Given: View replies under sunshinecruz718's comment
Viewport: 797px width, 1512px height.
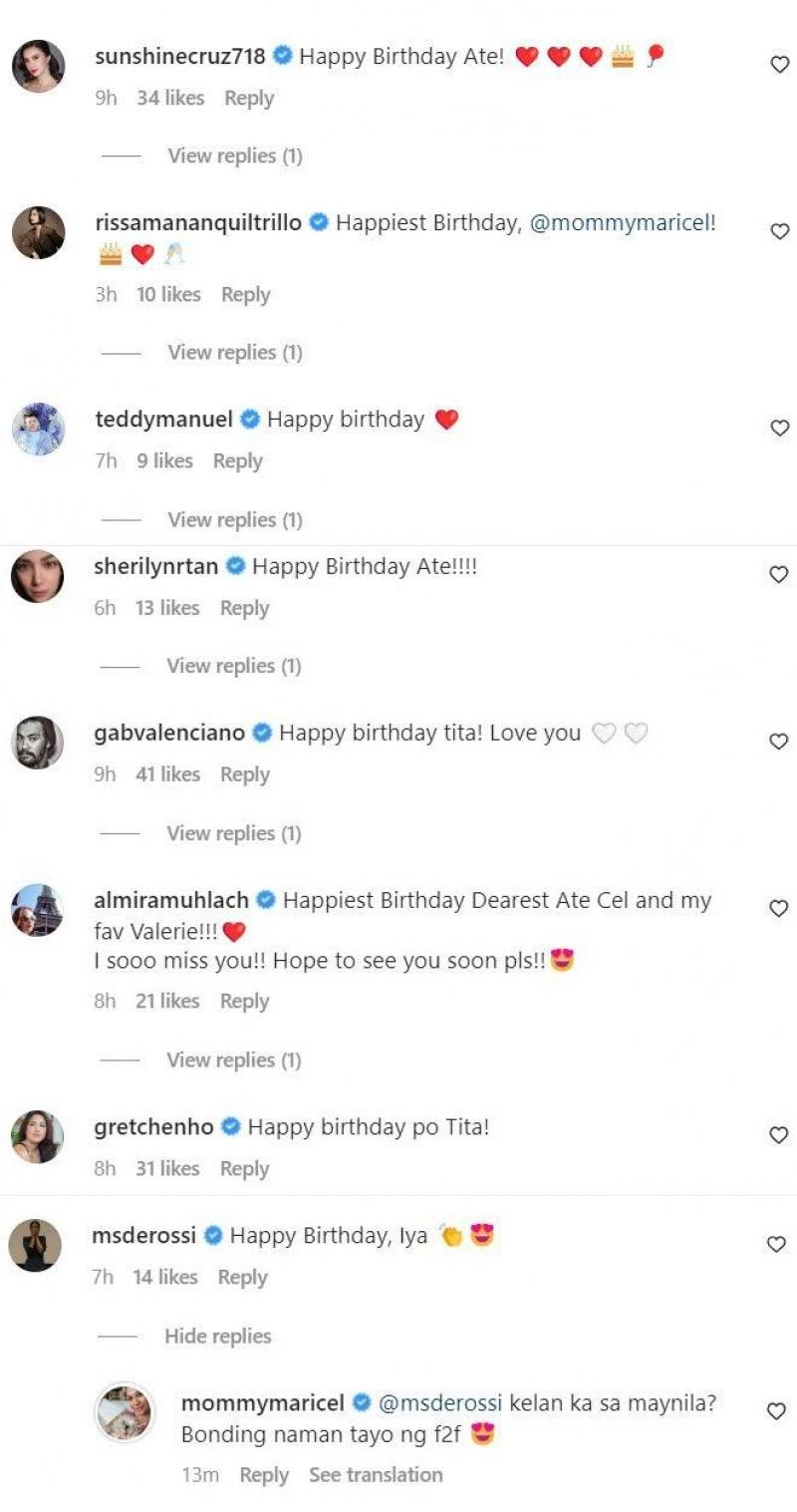Looking at the screenshot, I should point(234,155).
